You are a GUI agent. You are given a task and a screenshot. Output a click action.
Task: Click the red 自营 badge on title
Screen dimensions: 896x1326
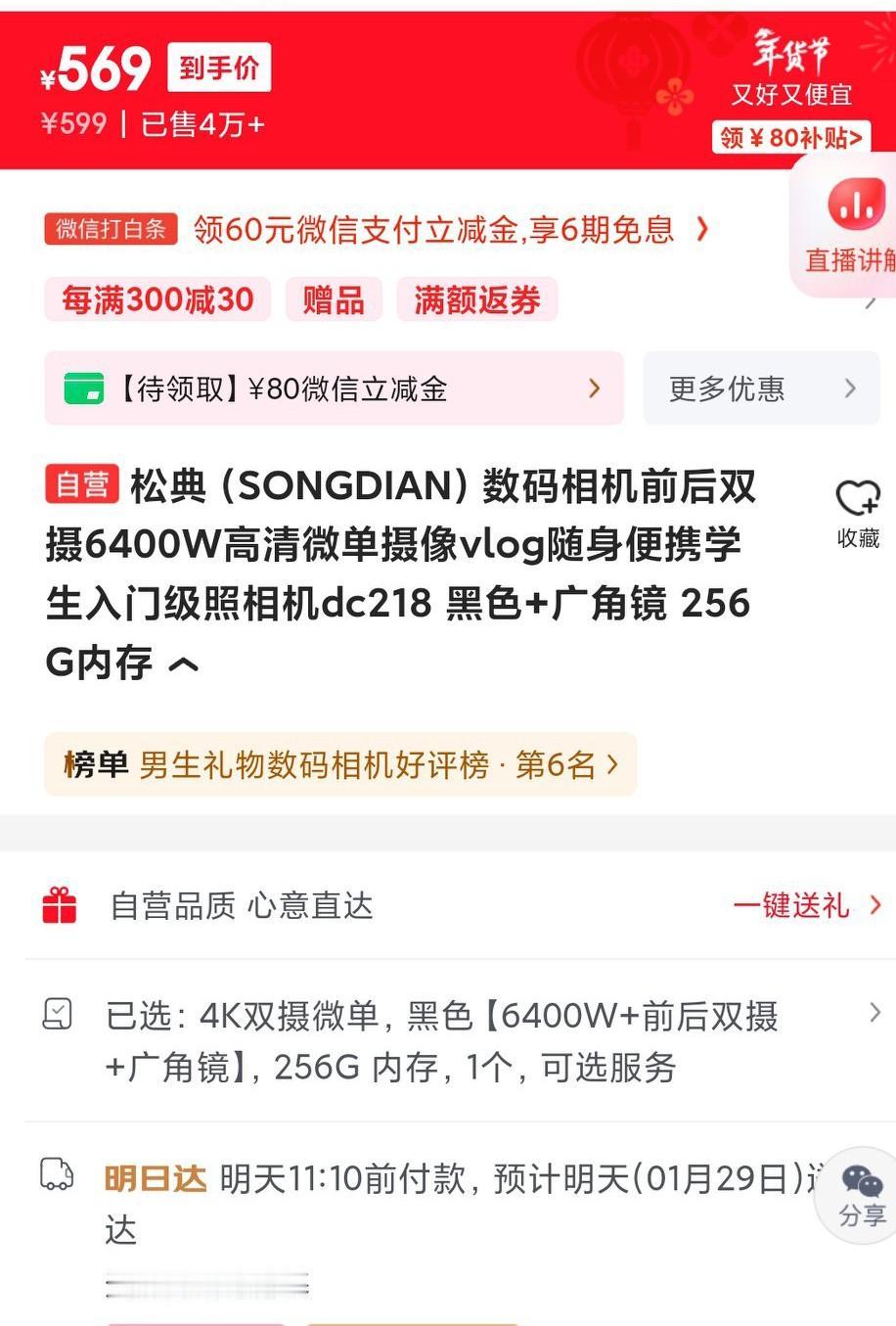point(82,485)
